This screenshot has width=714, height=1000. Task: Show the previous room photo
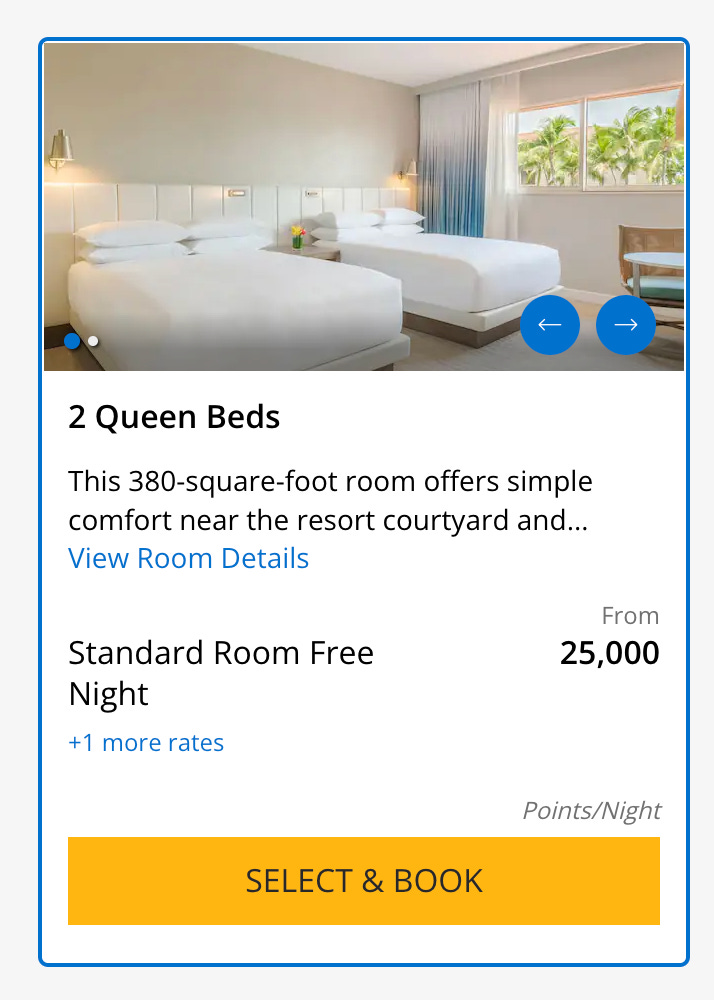point(550,325)
